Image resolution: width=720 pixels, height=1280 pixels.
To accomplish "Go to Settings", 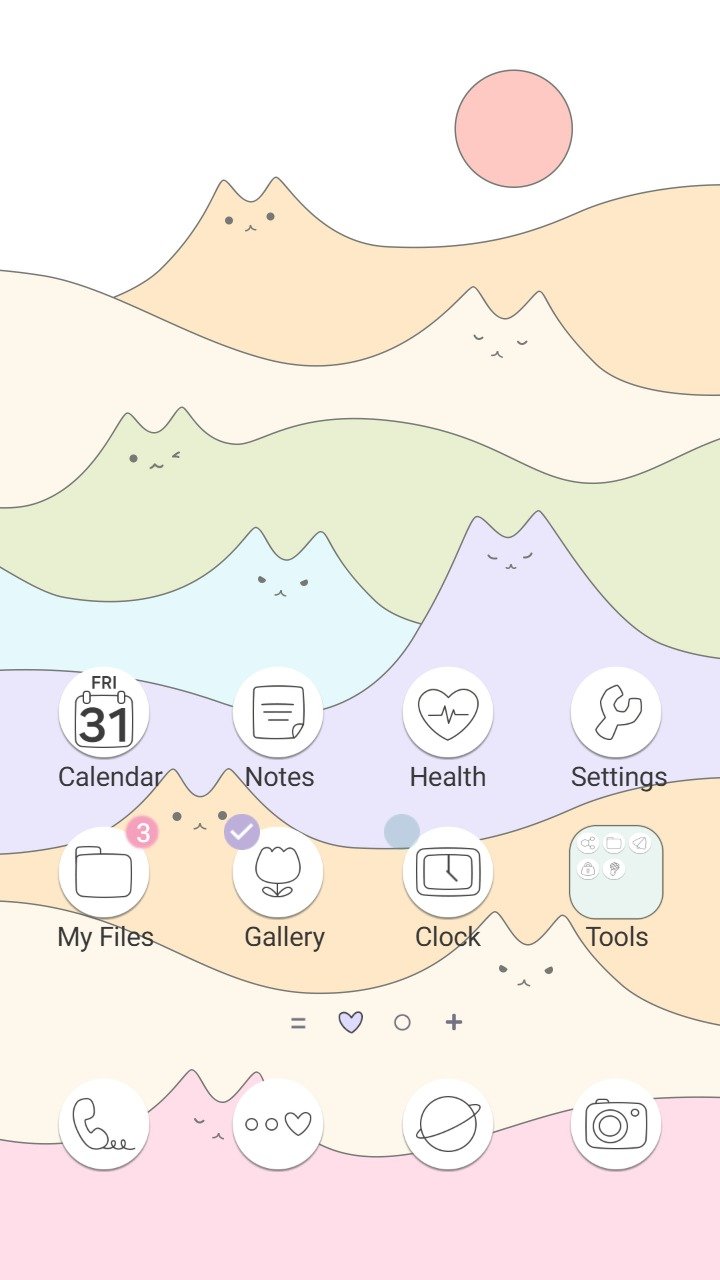I will click(x=616, y=713).
